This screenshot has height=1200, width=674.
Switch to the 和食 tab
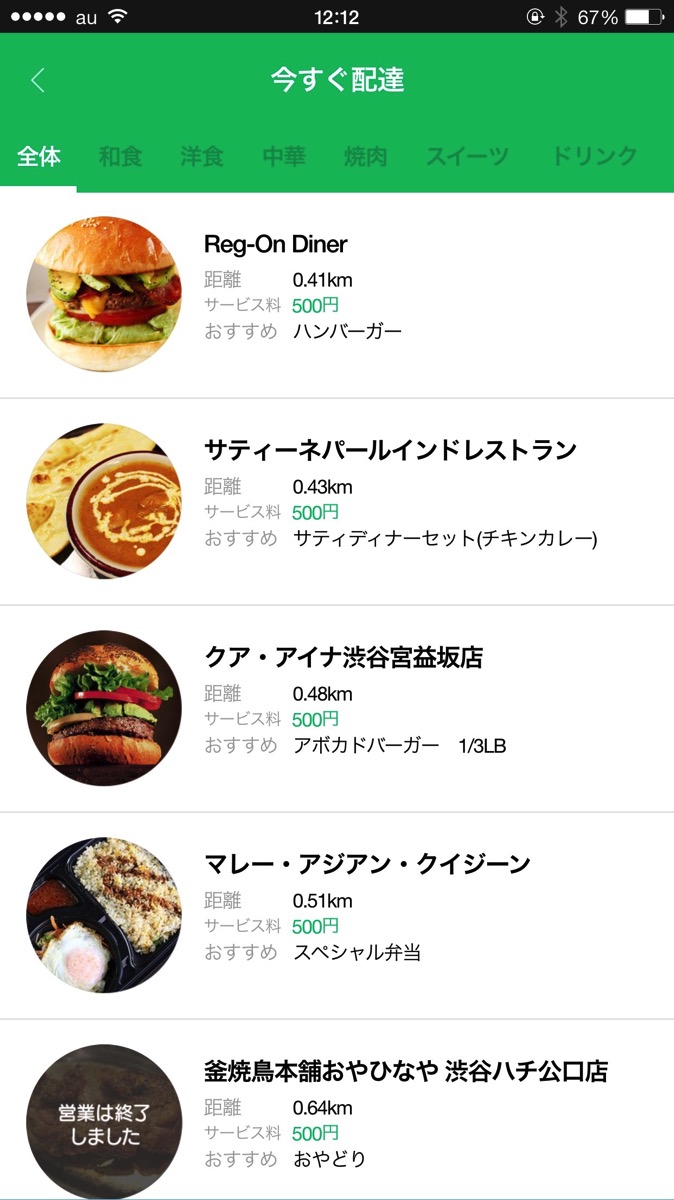pos(121,157)
